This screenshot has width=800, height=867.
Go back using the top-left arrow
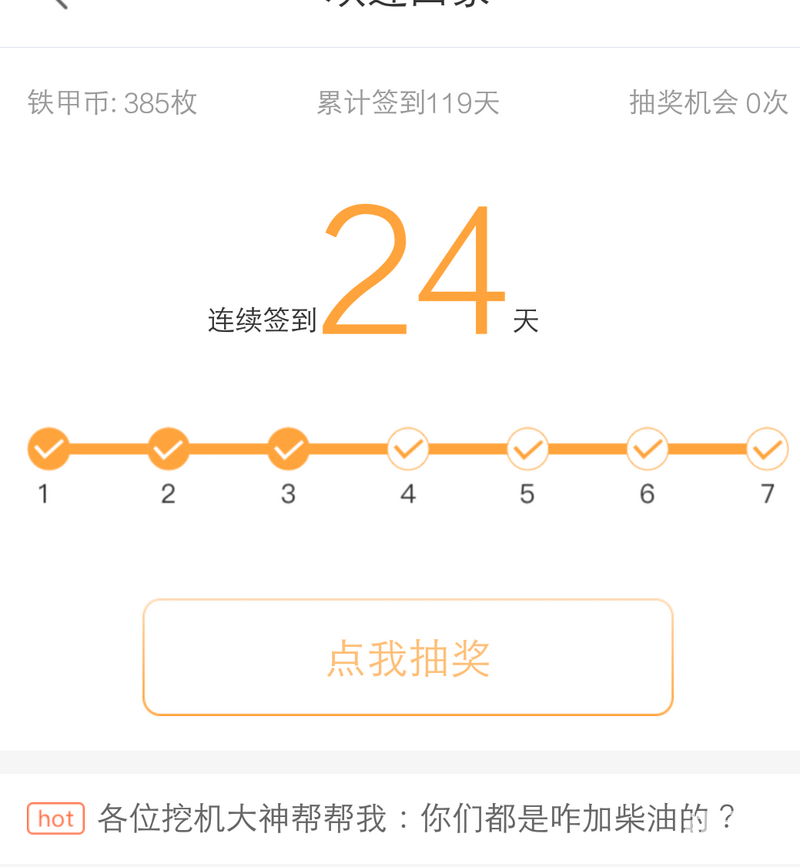coord(60,4)
